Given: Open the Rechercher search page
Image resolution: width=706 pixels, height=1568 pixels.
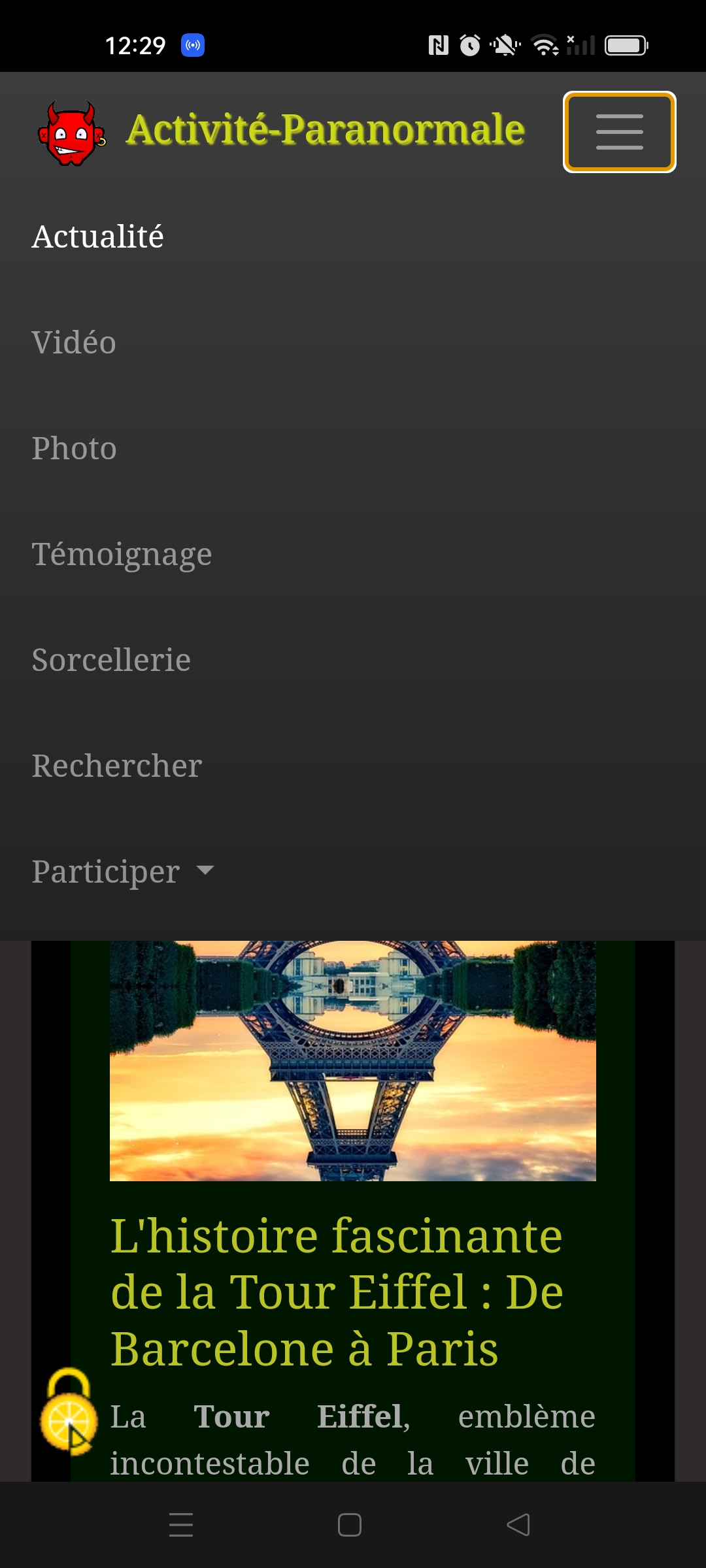Looking at the screenshot, I should click(117, 766).
